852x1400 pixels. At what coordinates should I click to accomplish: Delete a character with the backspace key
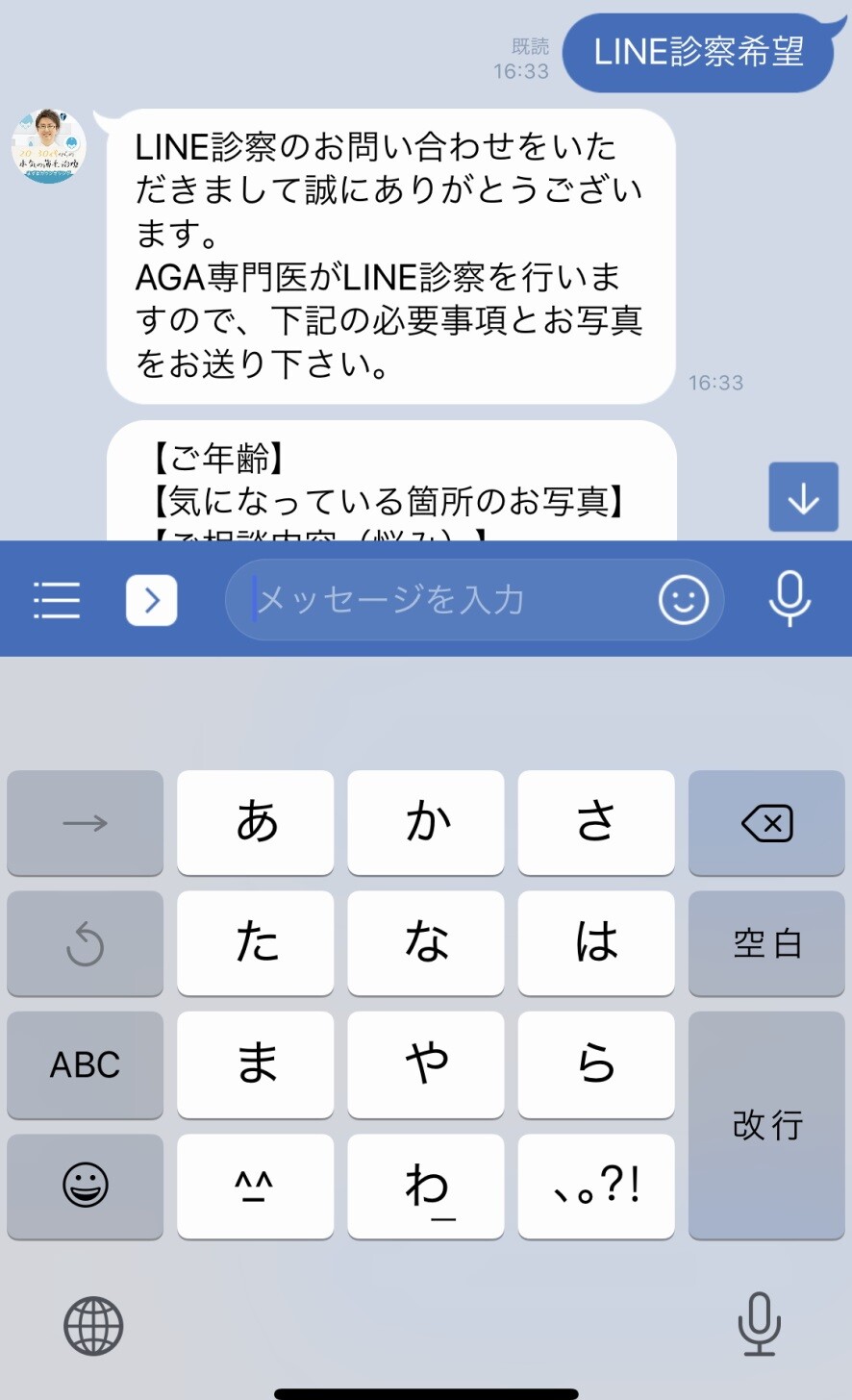[766, 823]
